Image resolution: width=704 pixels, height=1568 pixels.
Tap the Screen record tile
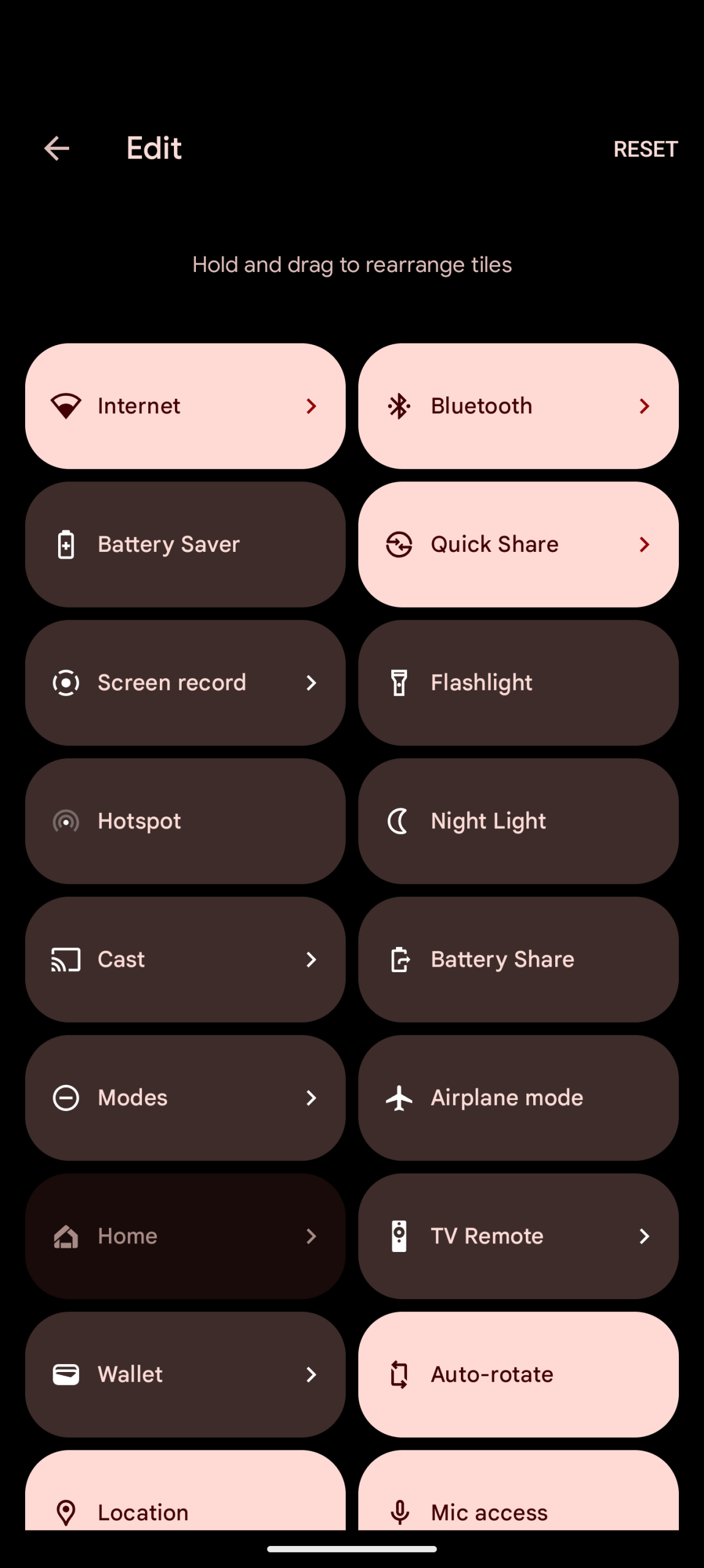click(185, 683)
